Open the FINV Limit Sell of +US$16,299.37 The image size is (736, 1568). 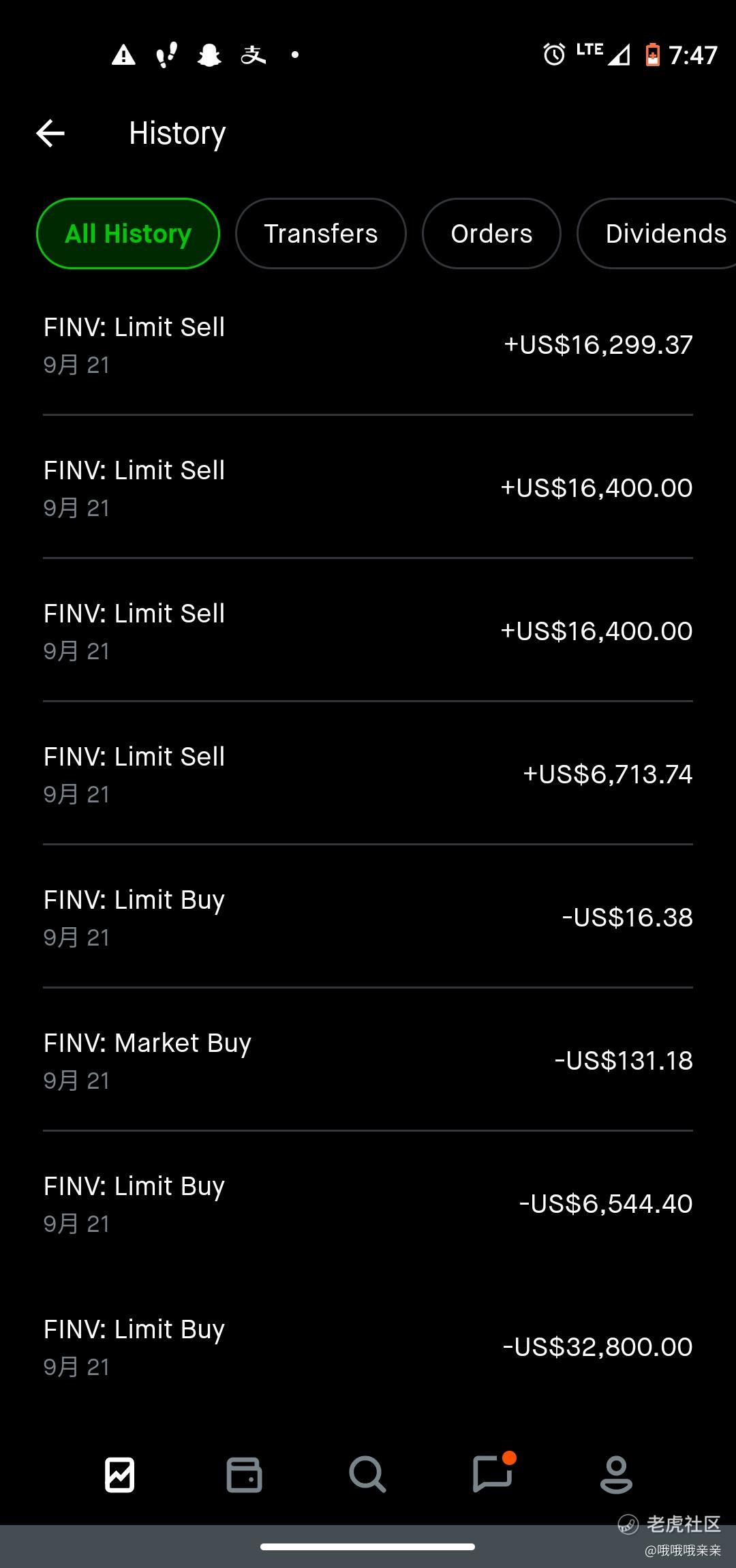click(368, 345)
